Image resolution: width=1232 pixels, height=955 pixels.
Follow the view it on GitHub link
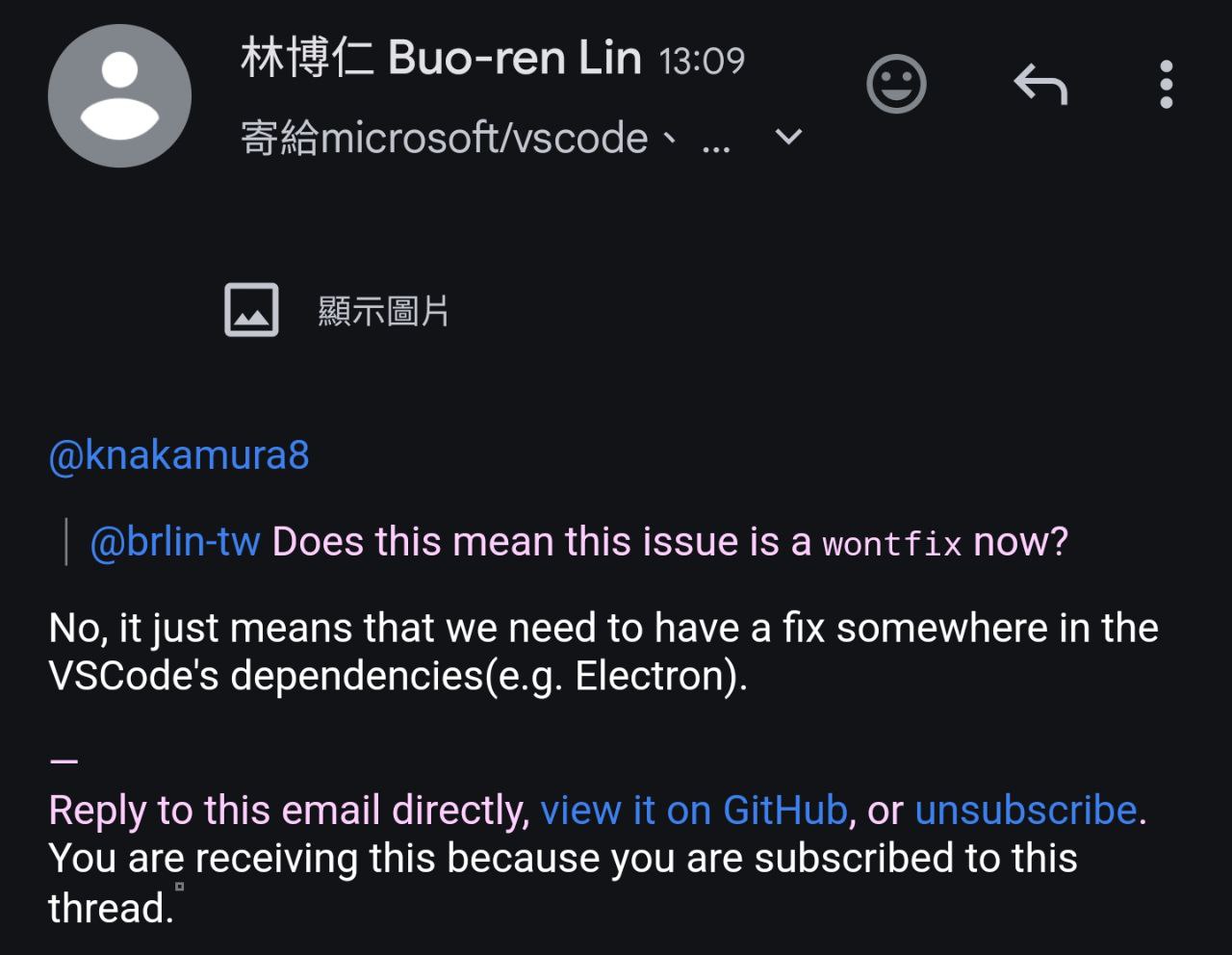693,811
